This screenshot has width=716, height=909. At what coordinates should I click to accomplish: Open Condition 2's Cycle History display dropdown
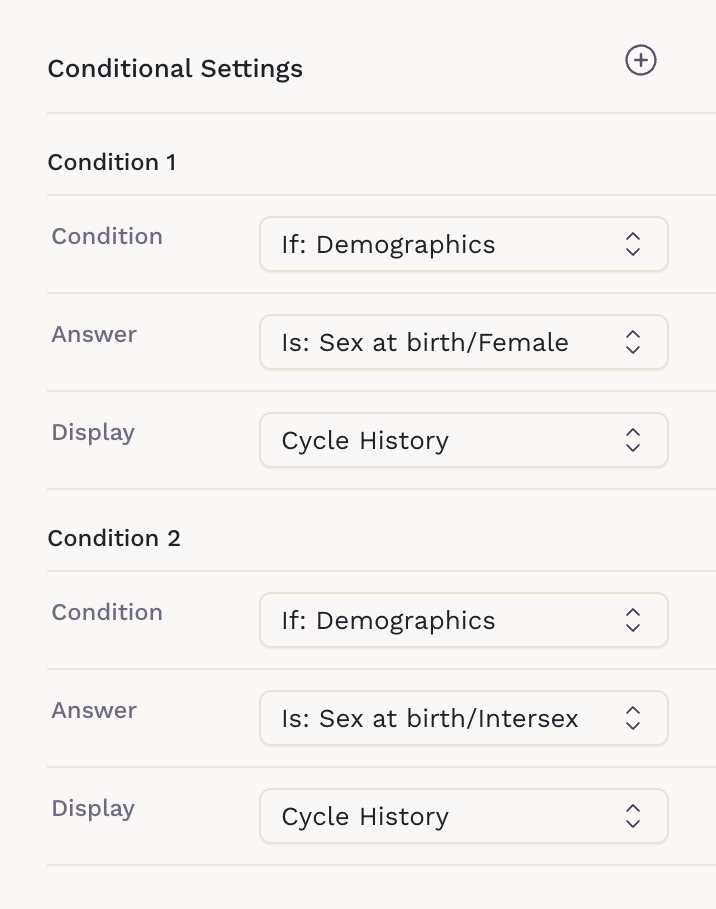pos(463,816)
